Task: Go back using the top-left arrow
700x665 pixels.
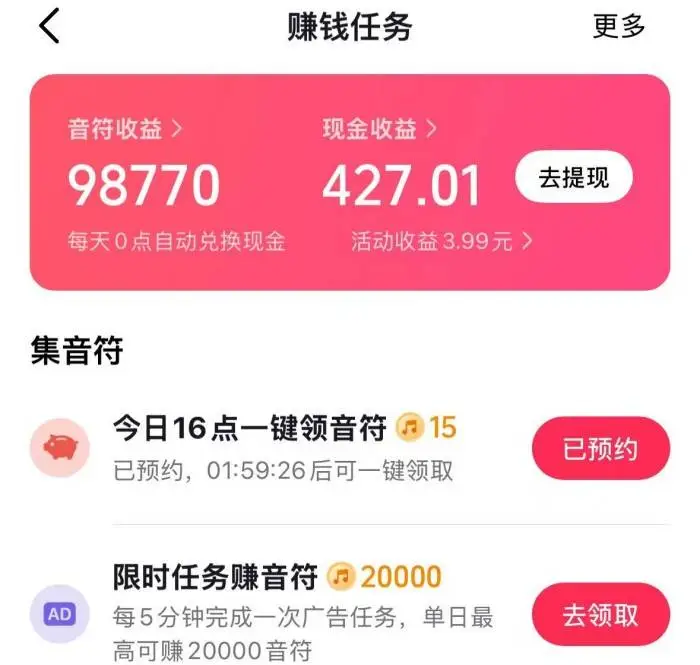Action: click(50, 27)
